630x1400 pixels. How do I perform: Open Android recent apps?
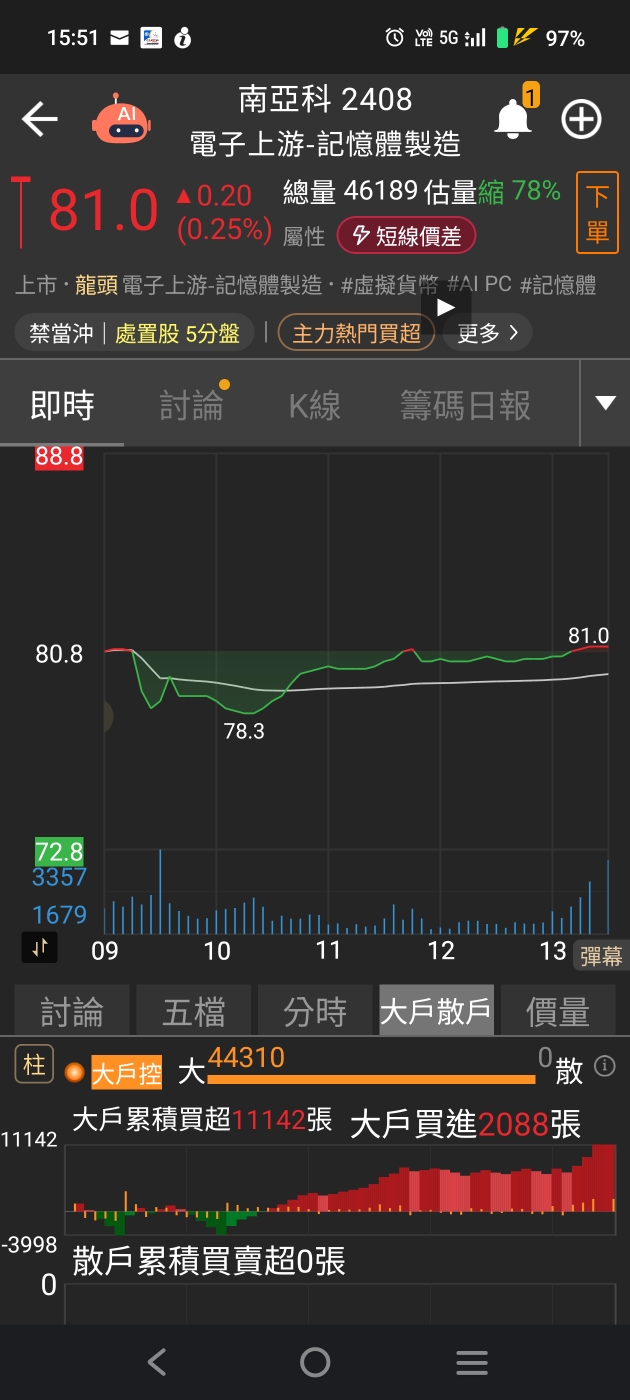tap(471, 1362)
